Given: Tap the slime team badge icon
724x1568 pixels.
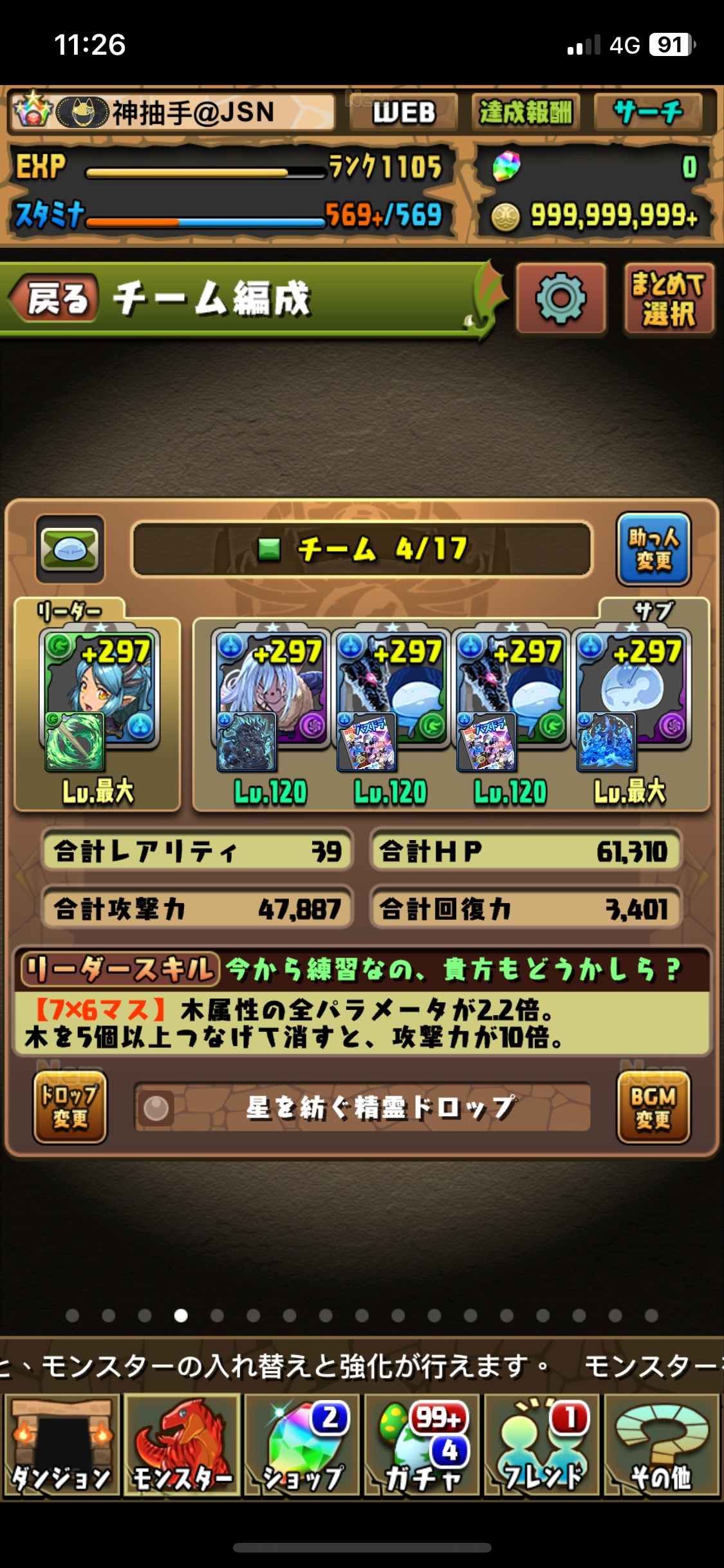Looking at the screenshot, I should pyautogui.click(x=70, y=549).
